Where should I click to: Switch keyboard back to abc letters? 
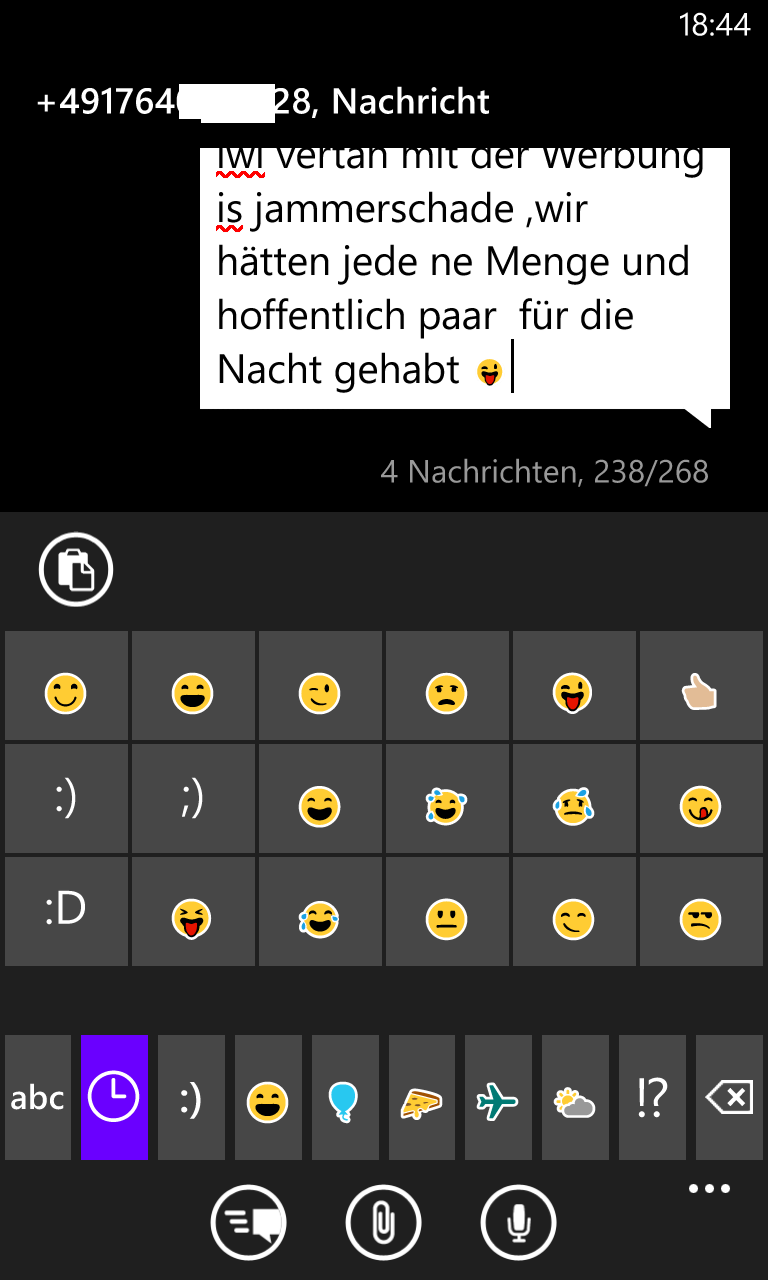tap(38, 1097)
